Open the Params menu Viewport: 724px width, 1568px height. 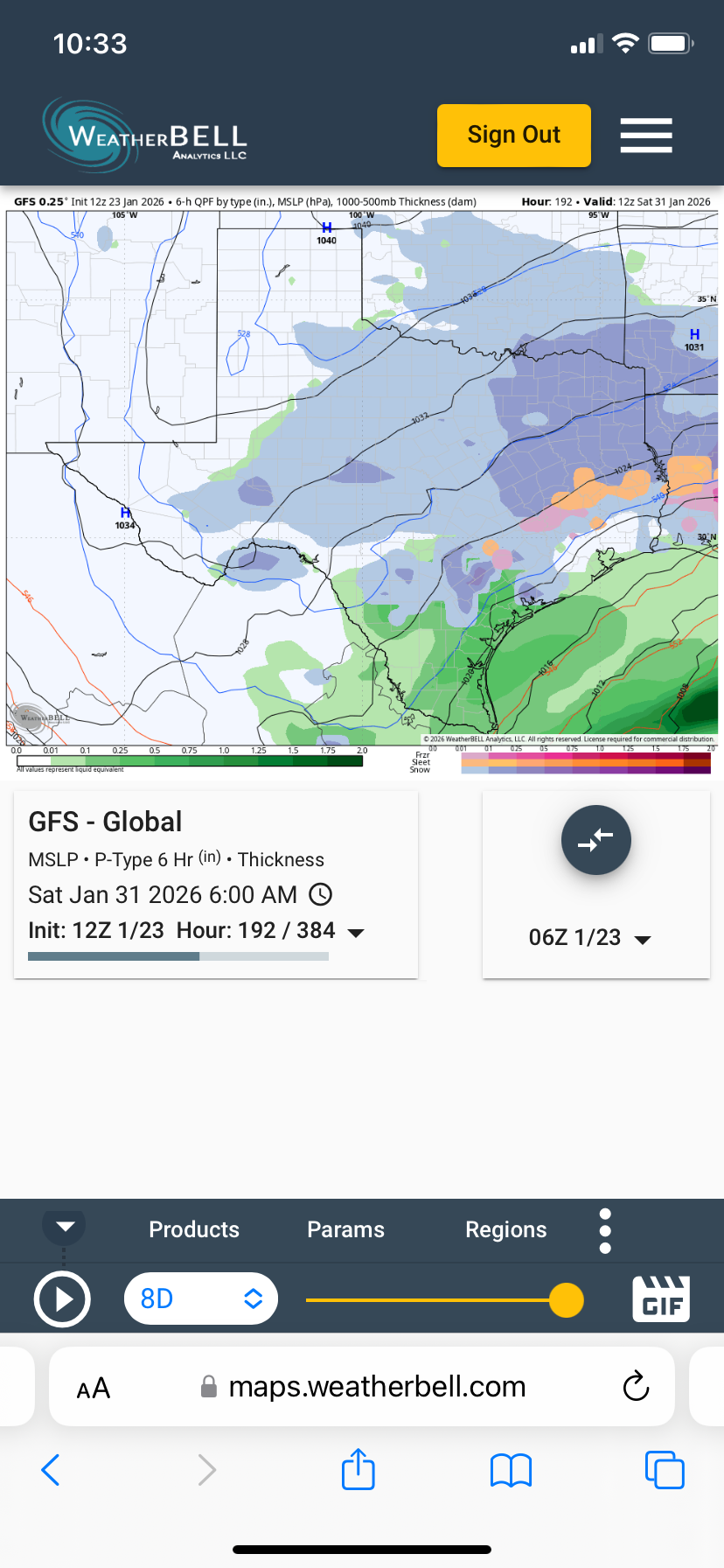(x=345, y=1229)
